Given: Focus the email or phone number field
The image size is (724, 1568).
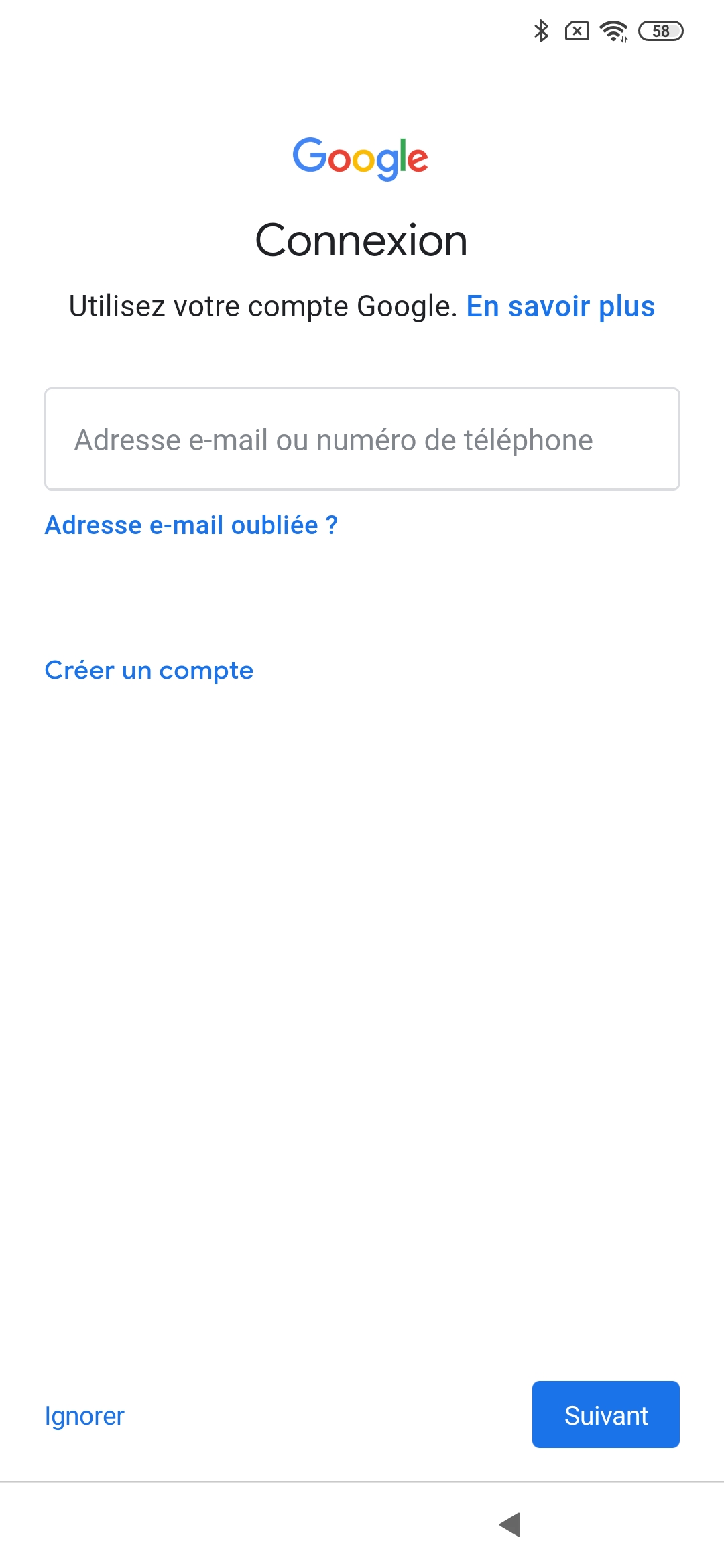Looking at the screenshot, I should [x=362, y=440].
